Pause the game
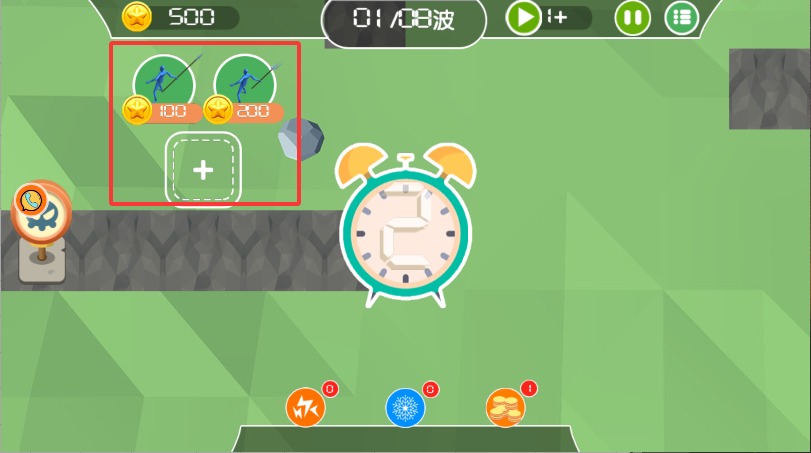The image size is (811, 453). 632,17
